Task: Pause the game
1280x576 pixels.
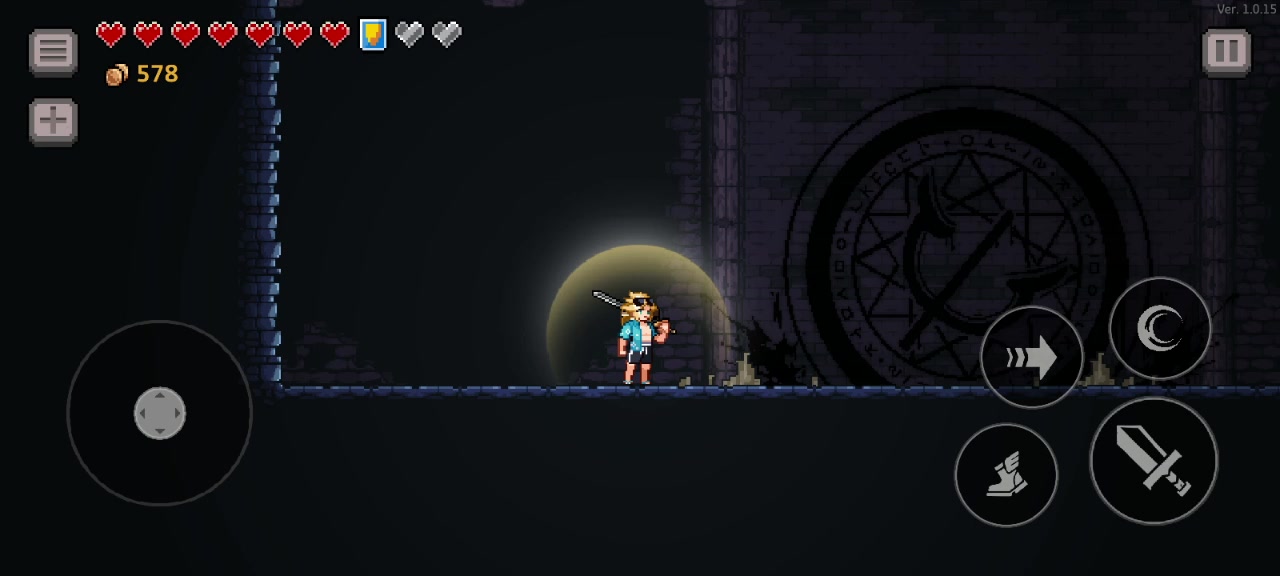Action: click(1226, 52)
